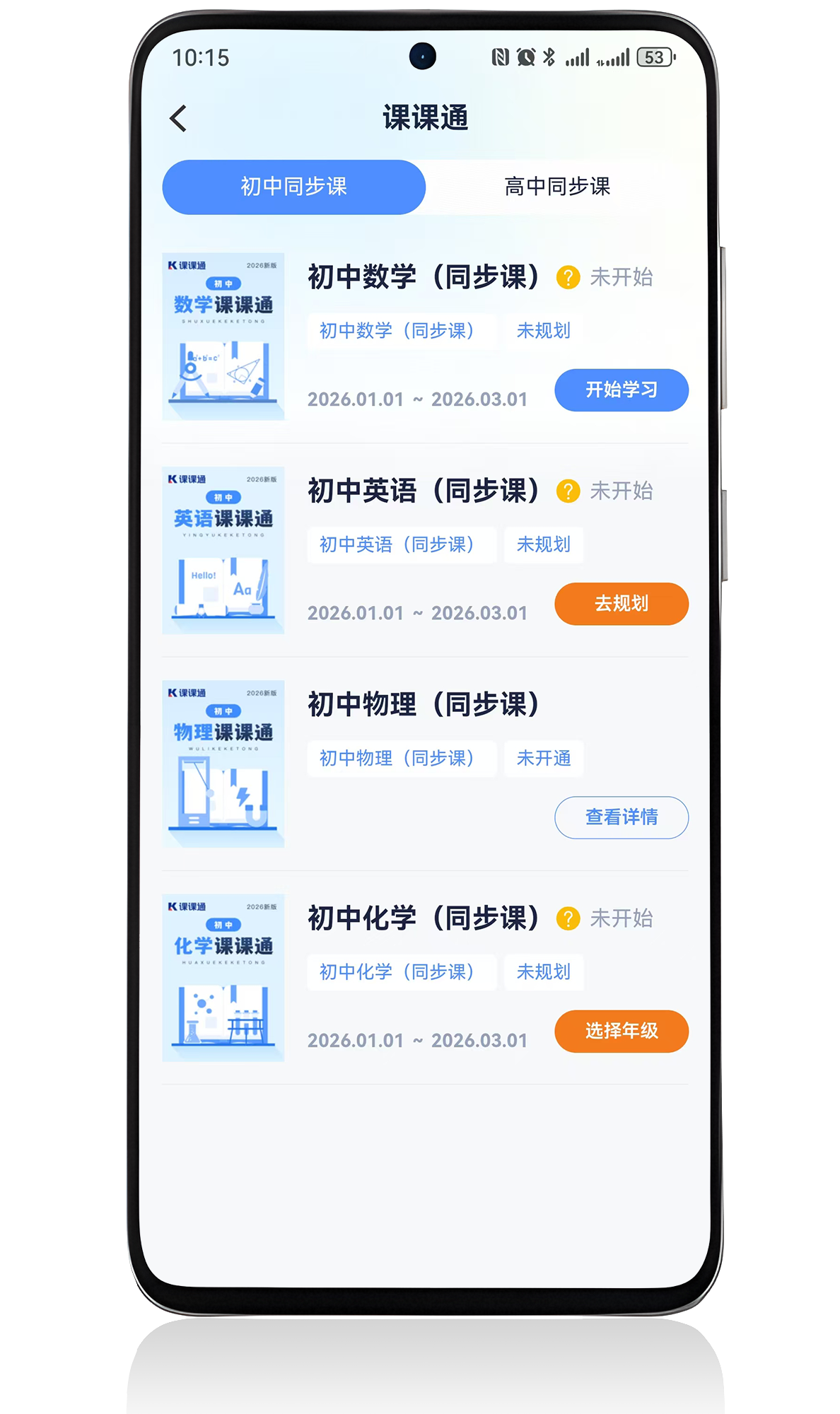Open the help icon beside 初中英语（同步课）
This screenshot has width=840, height=1414.
[x=568, y=491]
